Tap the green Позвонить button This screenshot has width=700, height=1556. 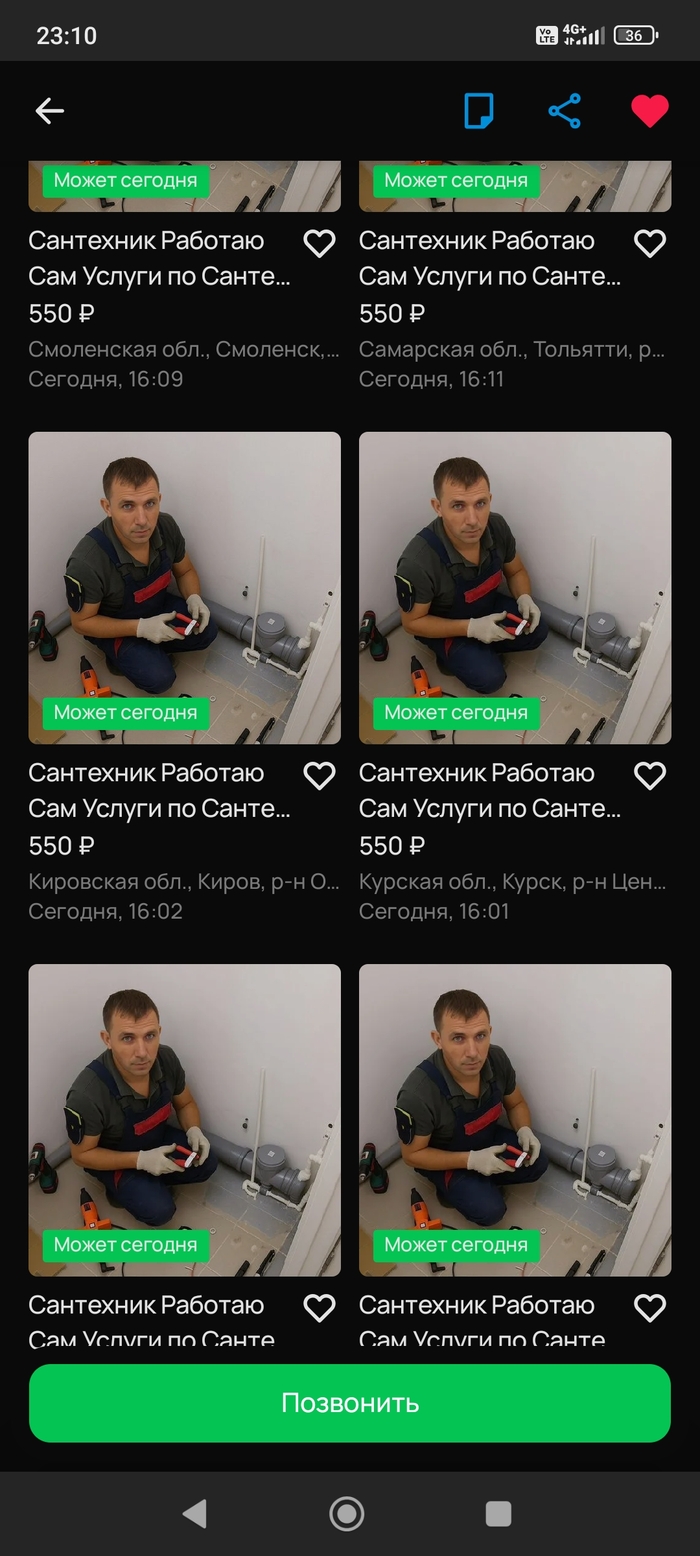point(349,1402)
